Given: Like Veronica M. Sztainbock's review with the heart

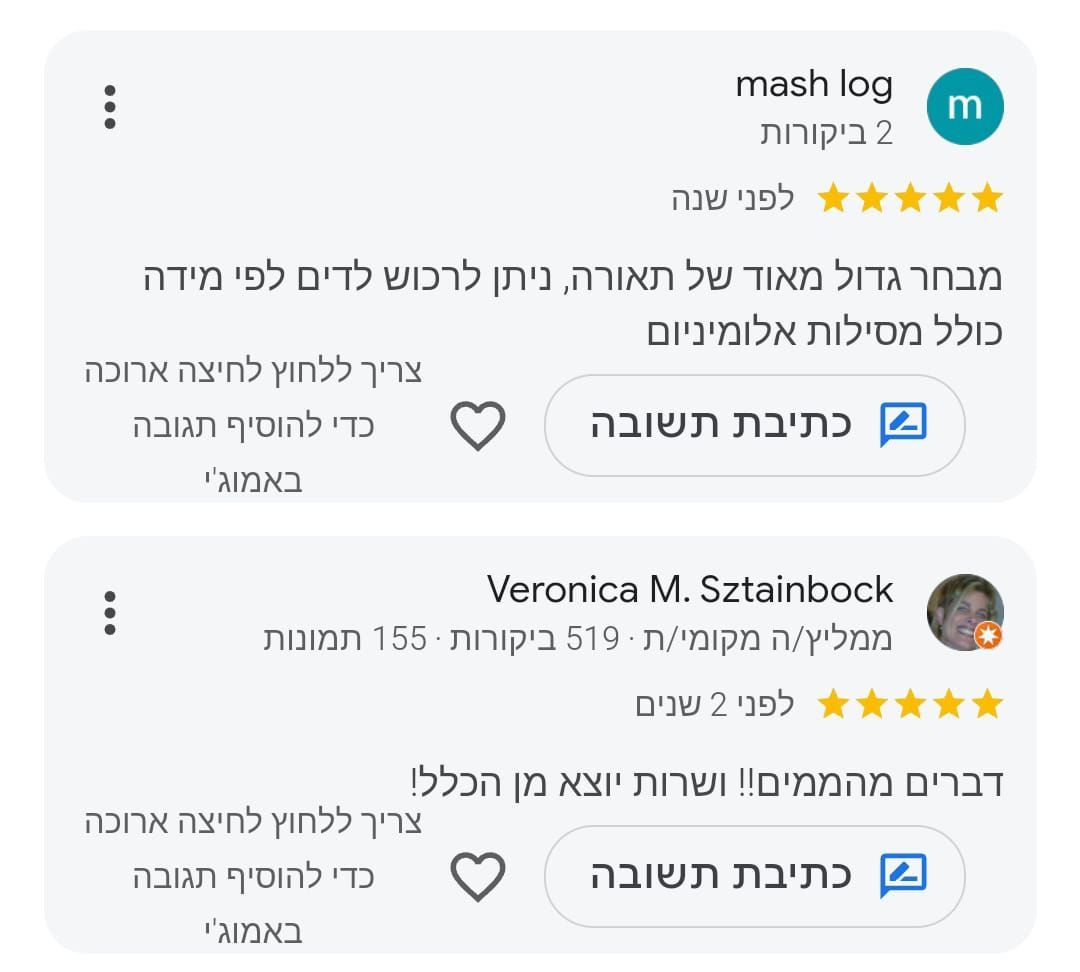Looking at the screenshot, I should pyautogui.click(x=478, y=877).
